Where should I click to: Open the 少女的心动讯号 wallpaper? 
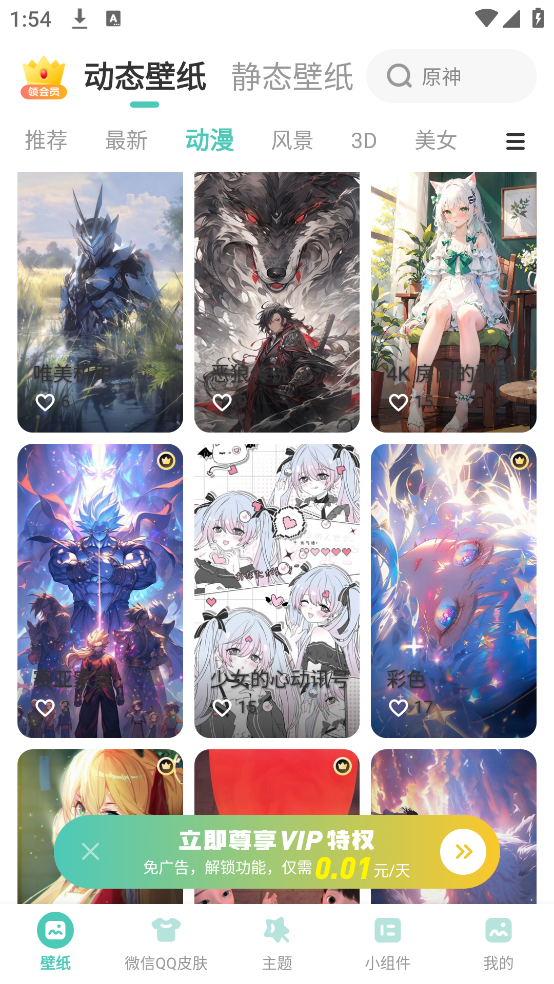[277, 591]
